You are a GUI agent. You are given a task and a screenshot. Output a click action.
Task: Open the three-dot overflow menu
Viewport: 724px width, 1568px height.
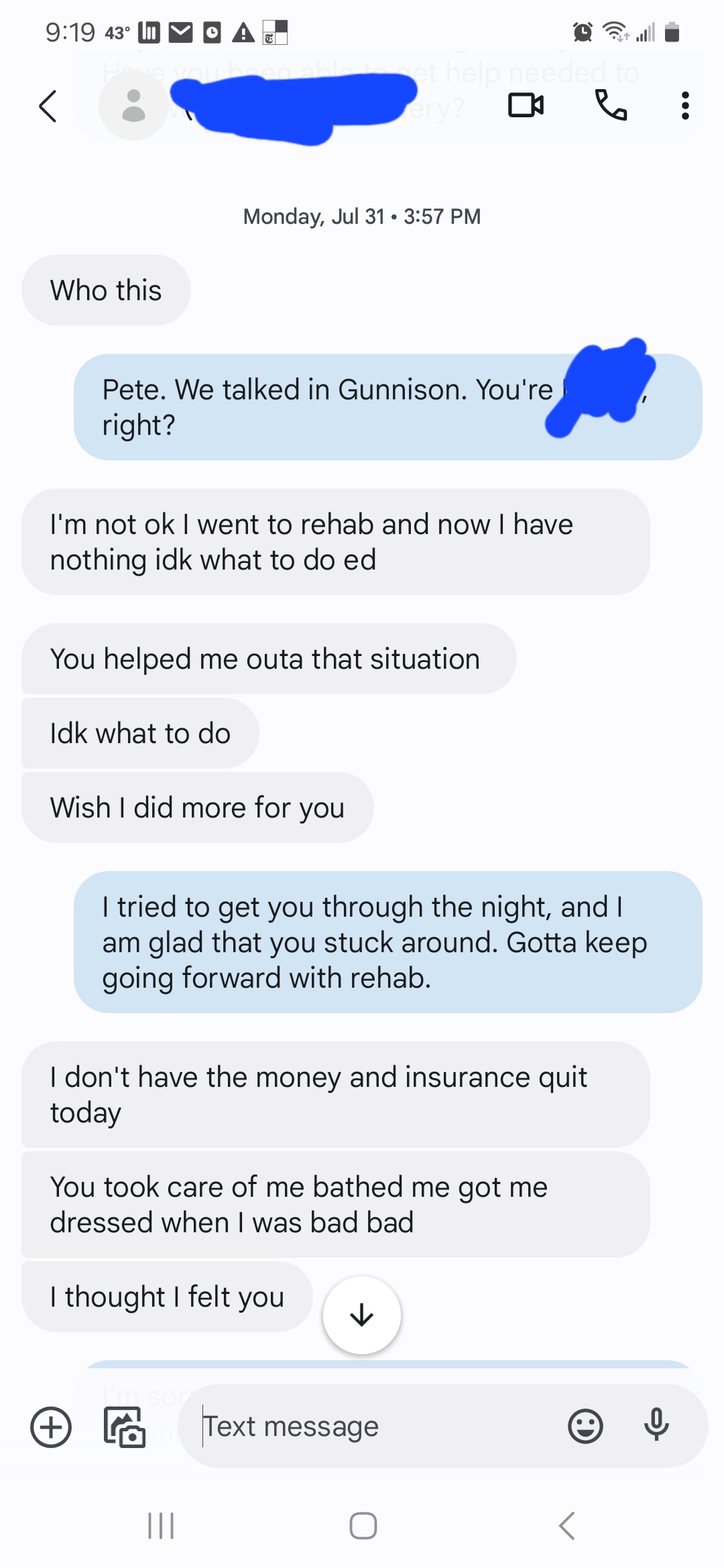point(684,106)
